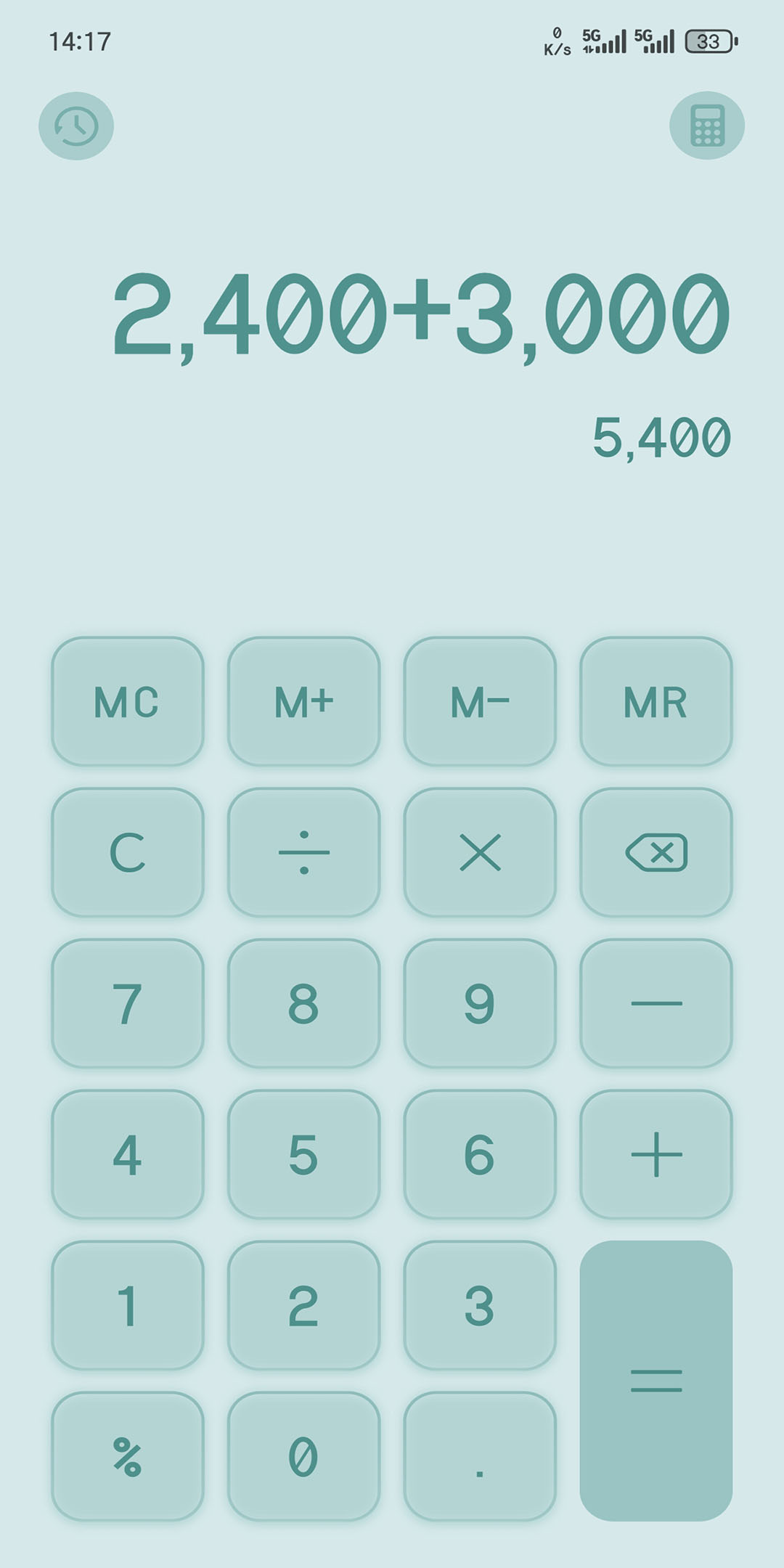Tap the percent key
The image size is (784, 1568).
click(127, 1456)
